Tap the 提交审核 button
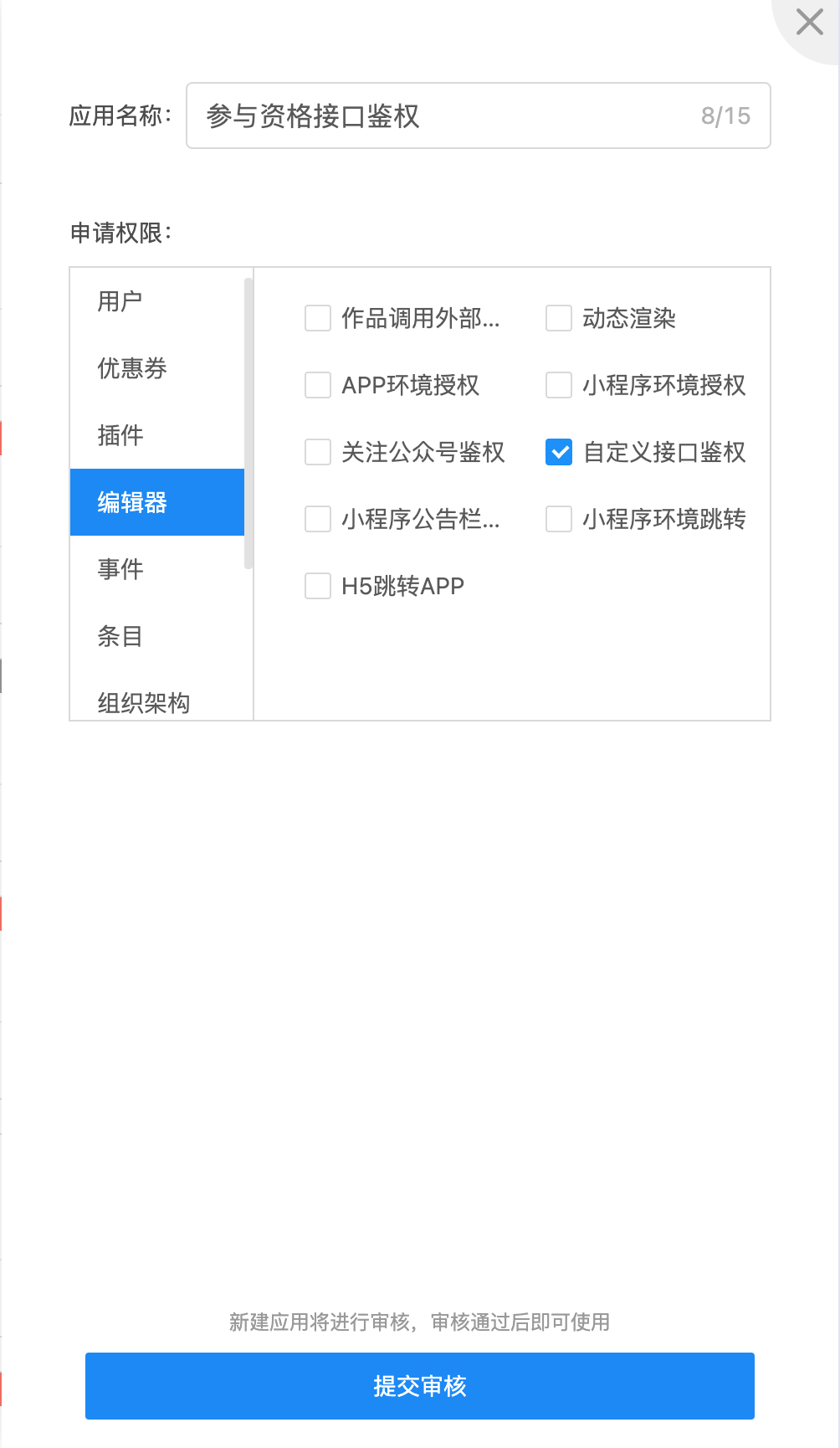The height and width of the screenshot is (1448, 840). pyautogui.click(x=420, y=1386)
